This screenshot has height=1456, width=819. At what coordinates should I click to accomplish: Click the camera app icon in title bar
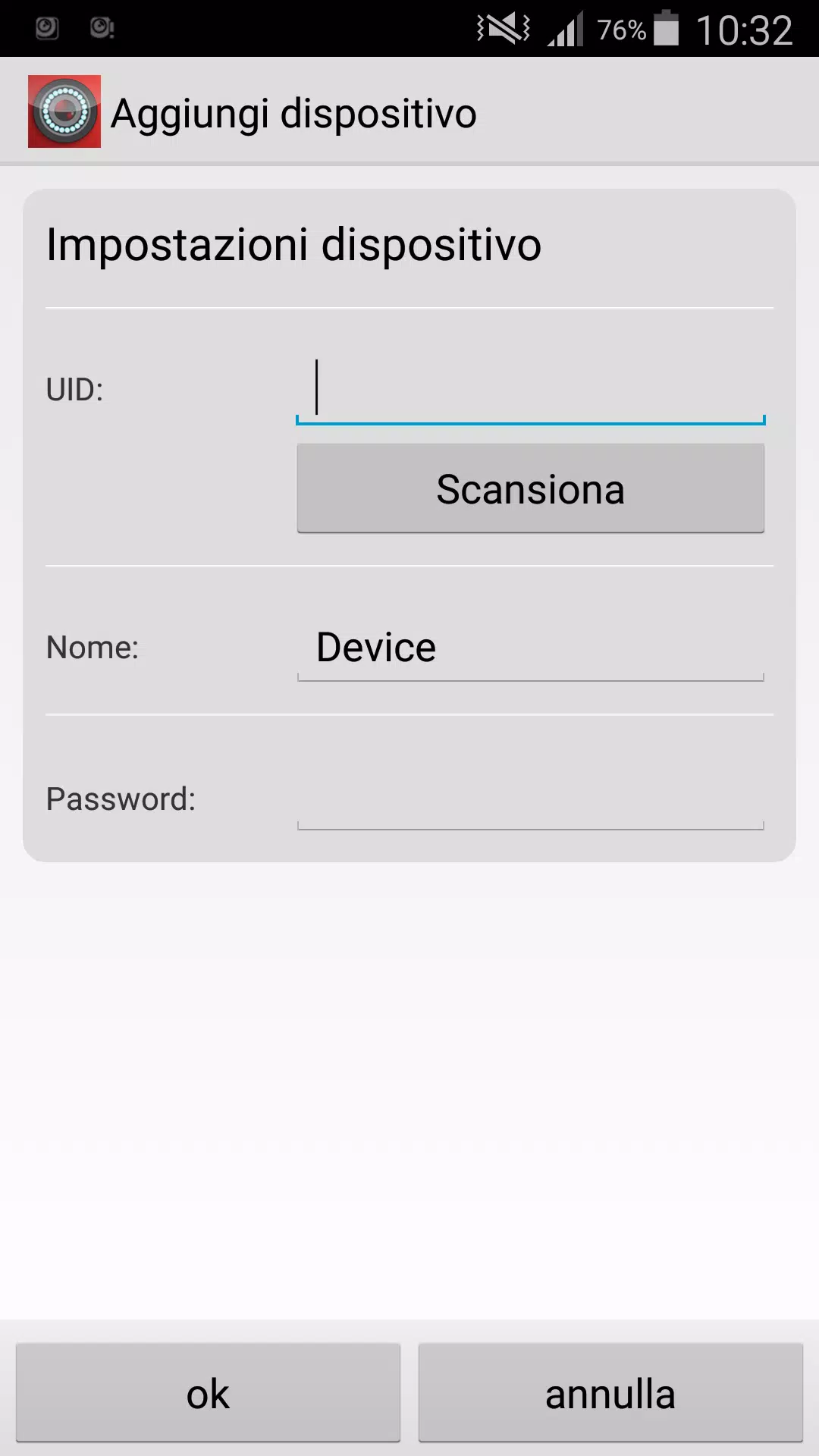pyautogui.click(x=64, y=111)
